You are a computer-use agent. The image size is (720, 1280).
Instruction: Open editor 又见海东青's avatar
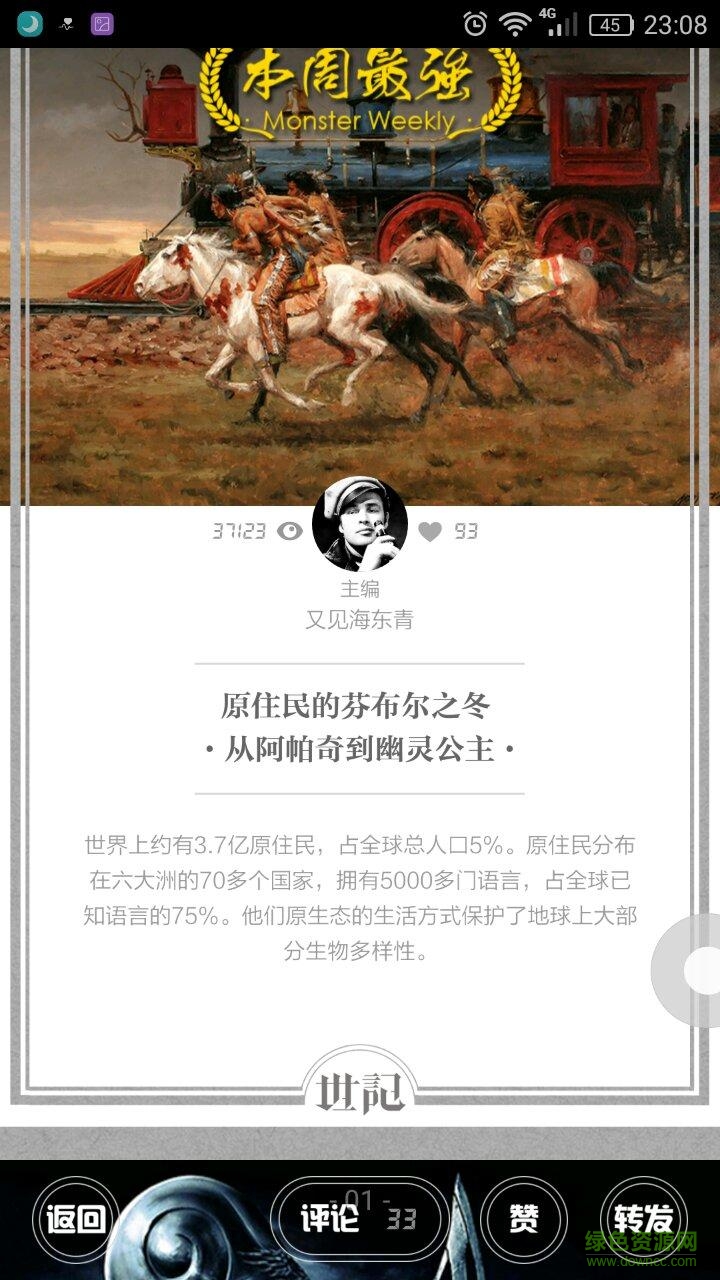(x=360, y=524)
